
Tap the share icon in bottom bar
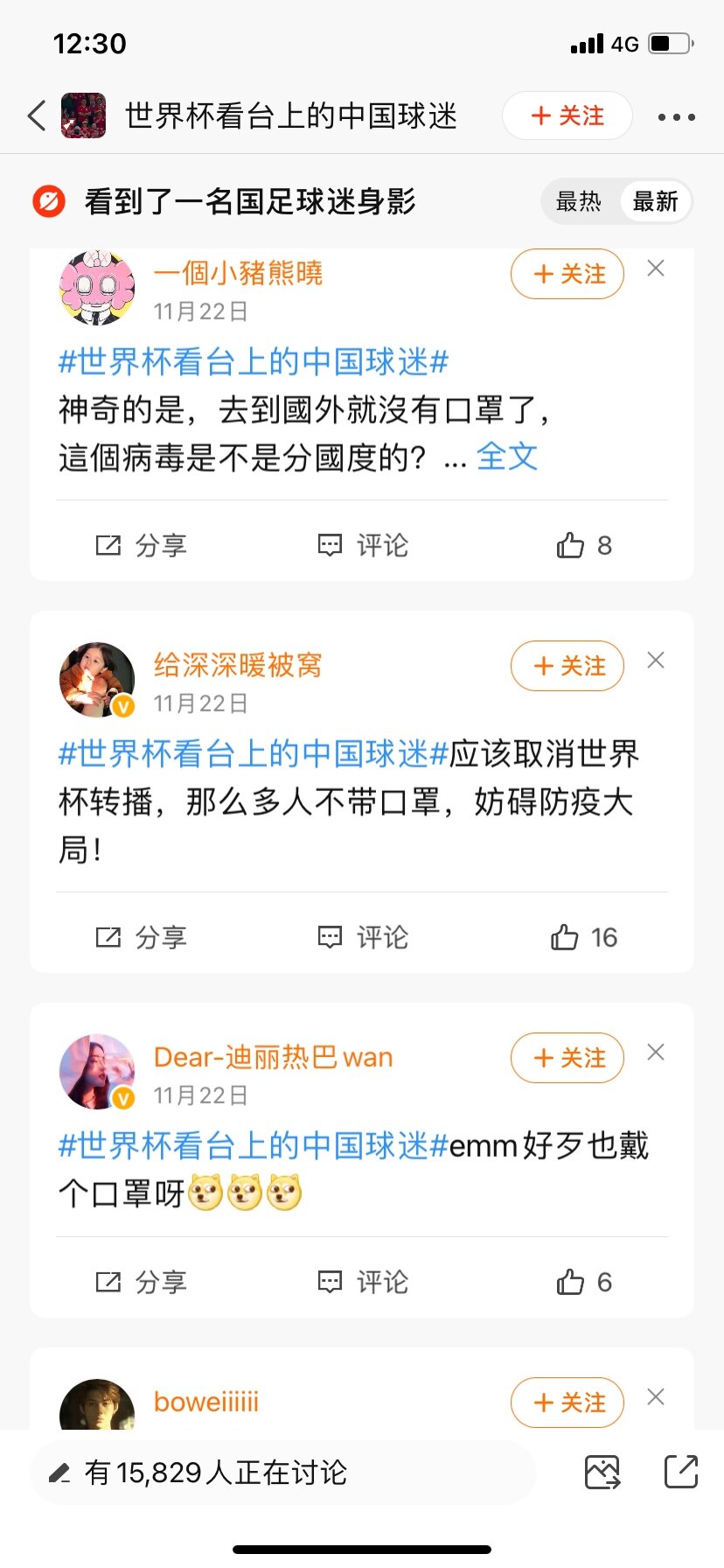(680, 1472)
